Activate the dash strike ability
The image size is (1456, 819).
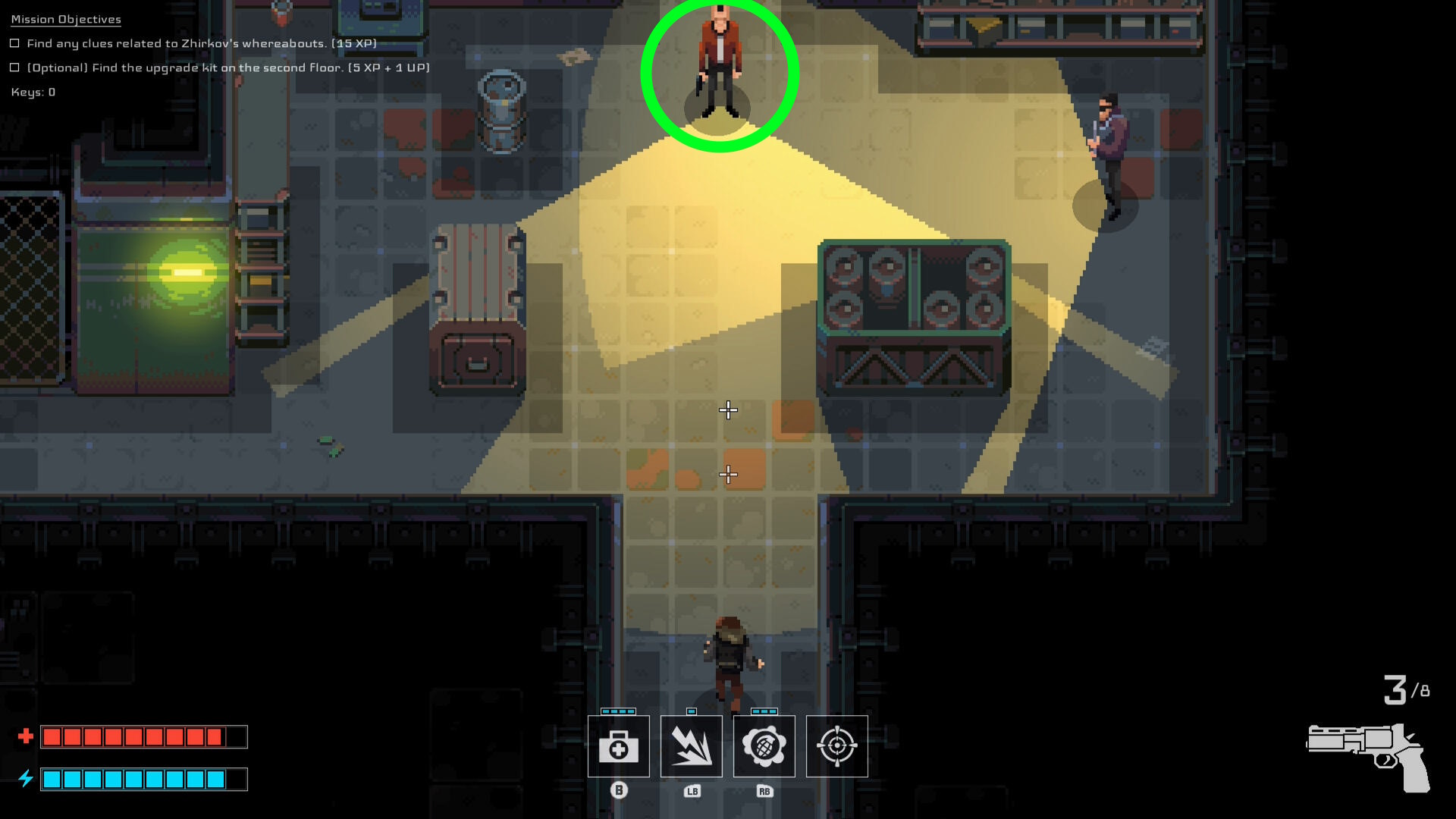click(x=691, y=746)
